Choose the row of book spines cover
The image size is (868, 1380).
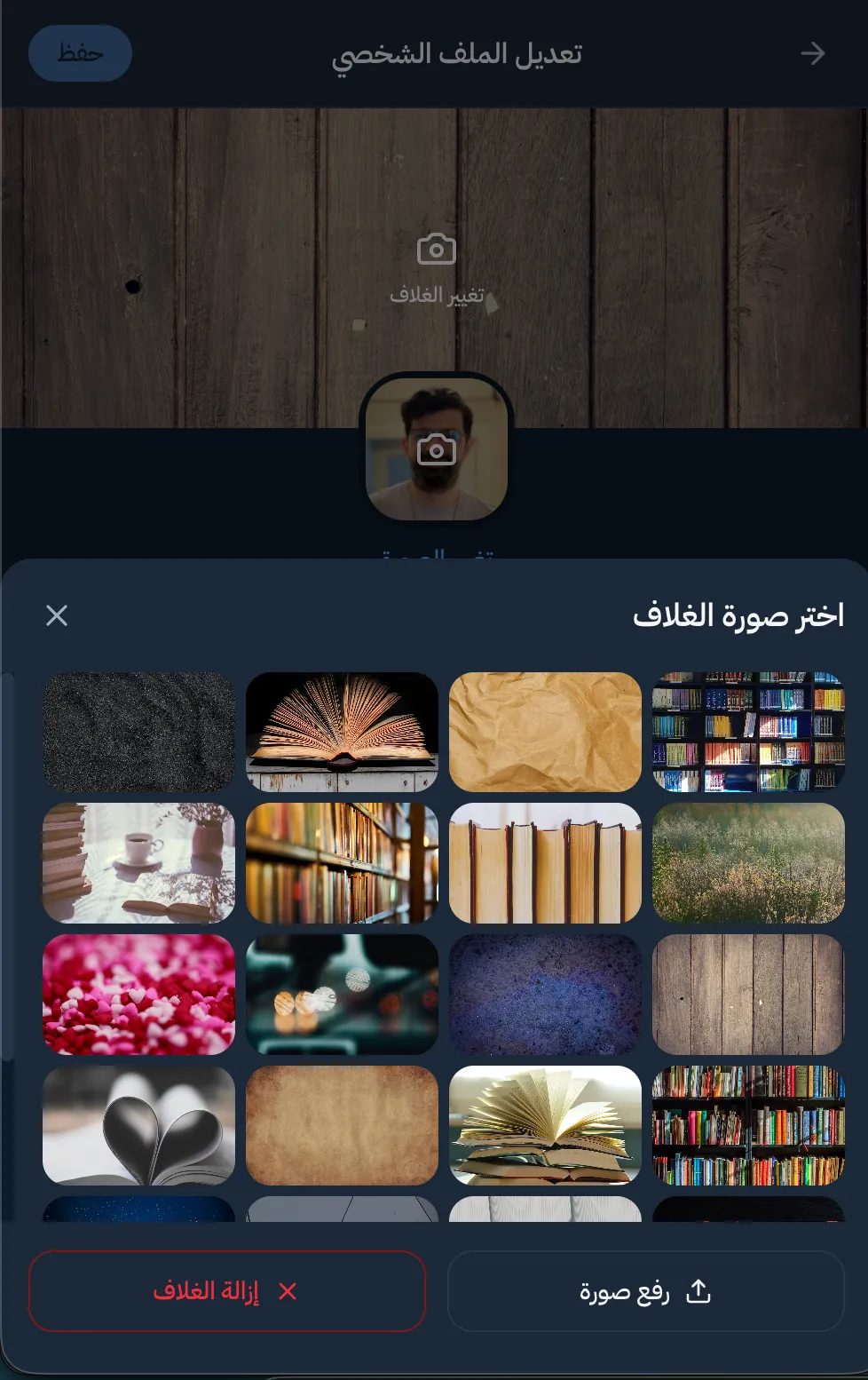[545, 863]
